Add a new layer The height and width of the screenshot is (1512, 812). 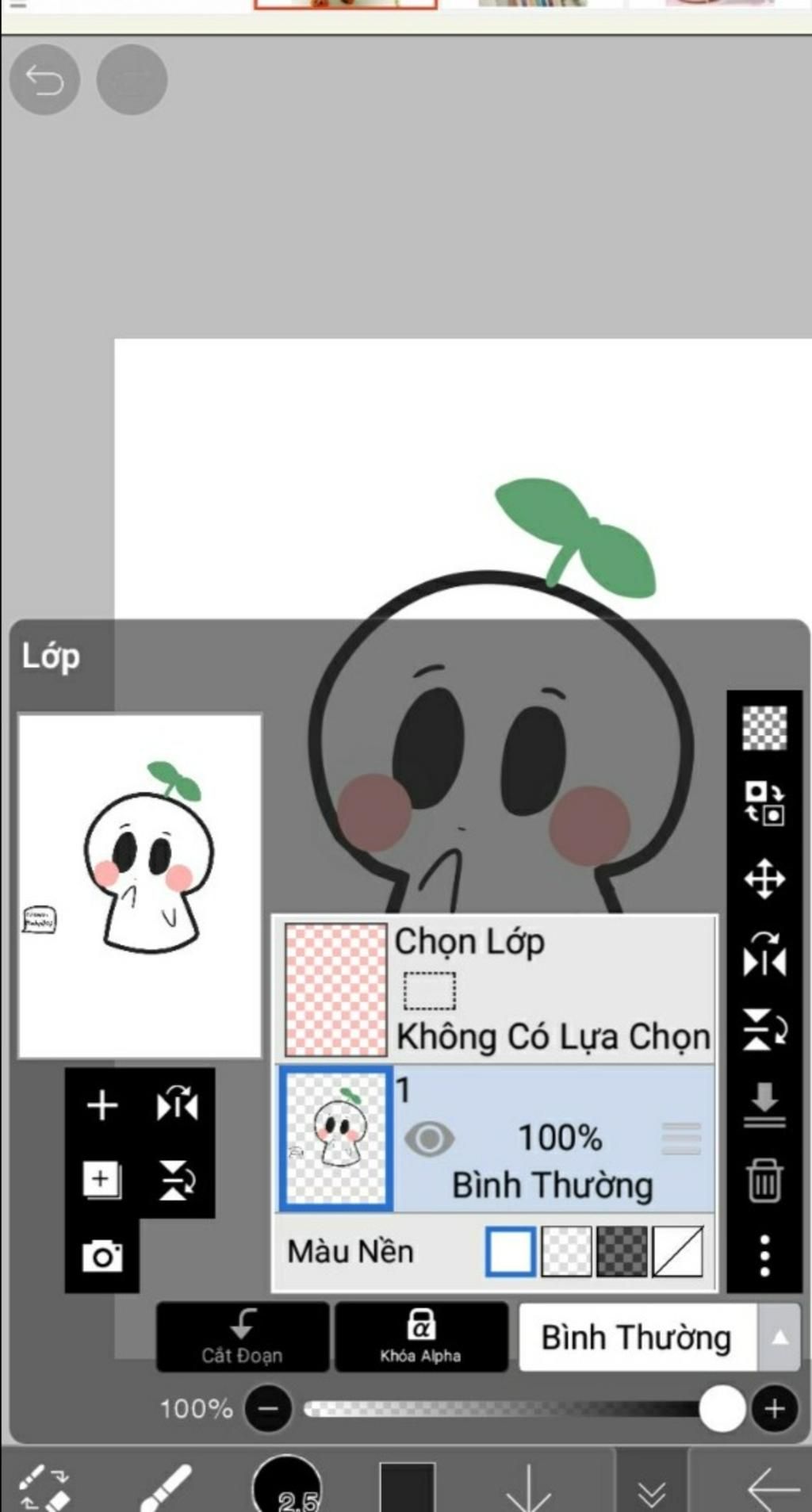[102, 1104]
